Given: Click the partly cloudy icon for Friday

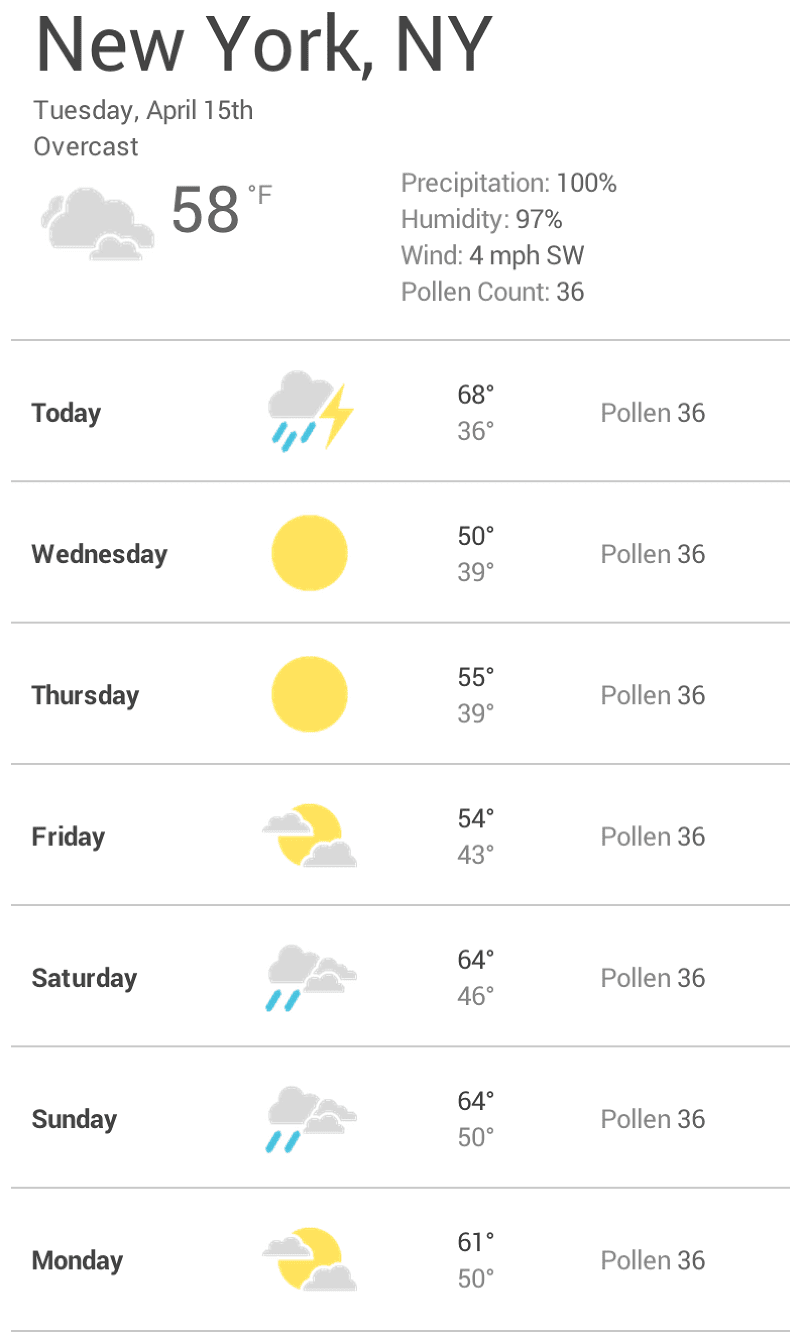Looking at the screenshot, I should pyautogui.click(x=308, y=835).
